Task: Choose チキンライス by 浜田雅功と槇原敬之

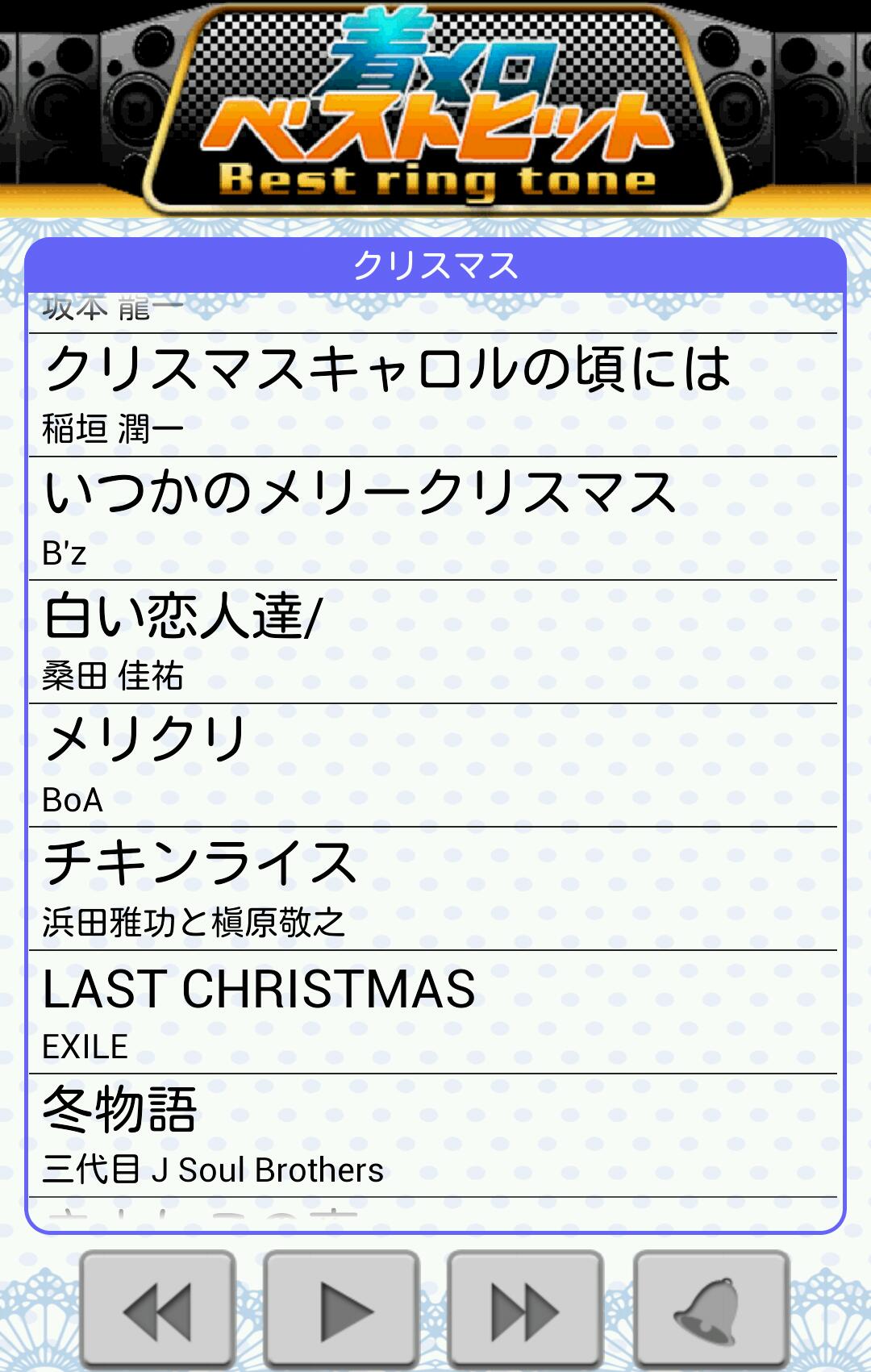Action: tap(432, 889)
